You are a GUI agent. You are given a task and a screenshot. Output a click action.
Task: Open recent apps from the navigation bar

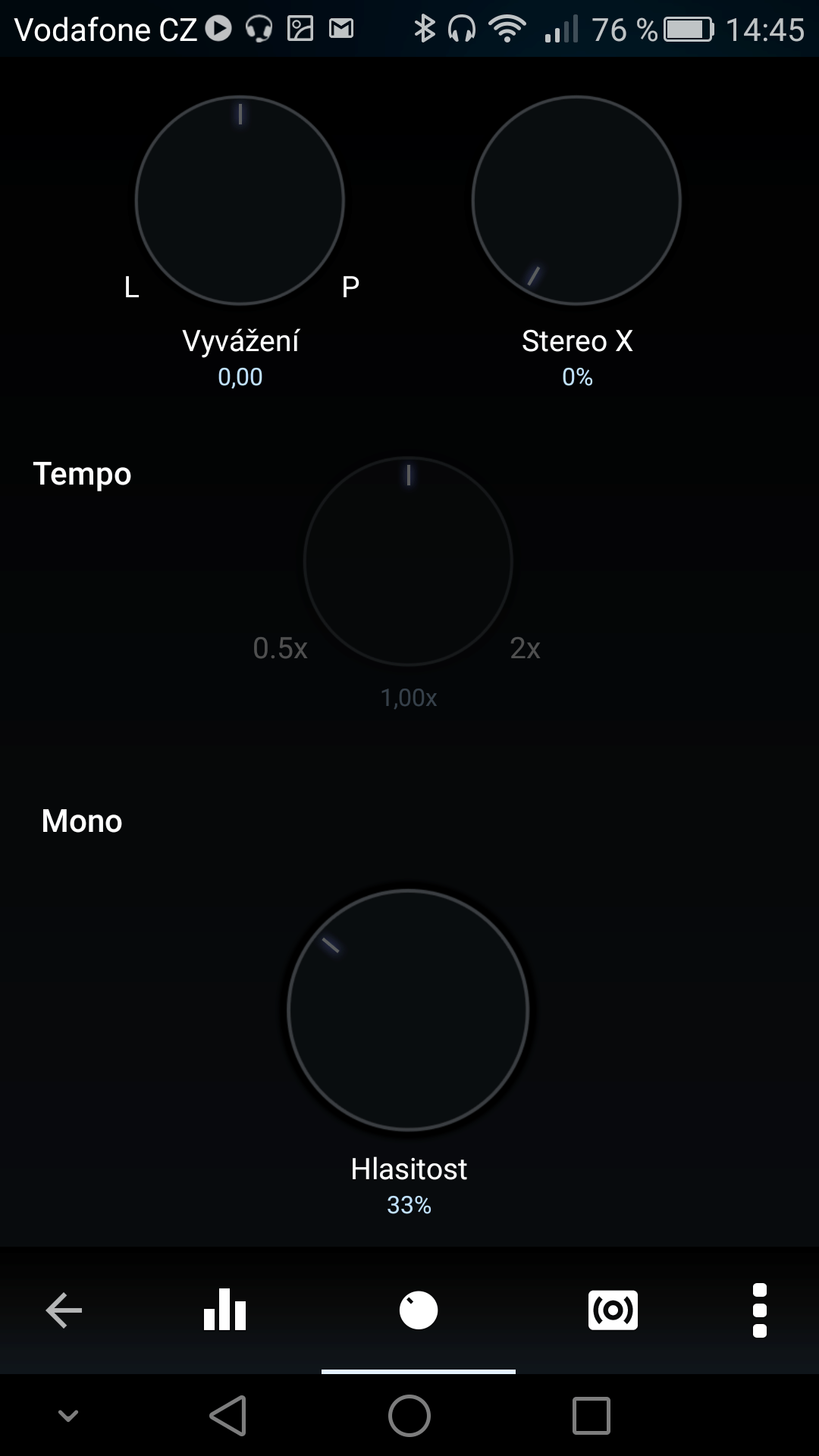click(591, 1416)
